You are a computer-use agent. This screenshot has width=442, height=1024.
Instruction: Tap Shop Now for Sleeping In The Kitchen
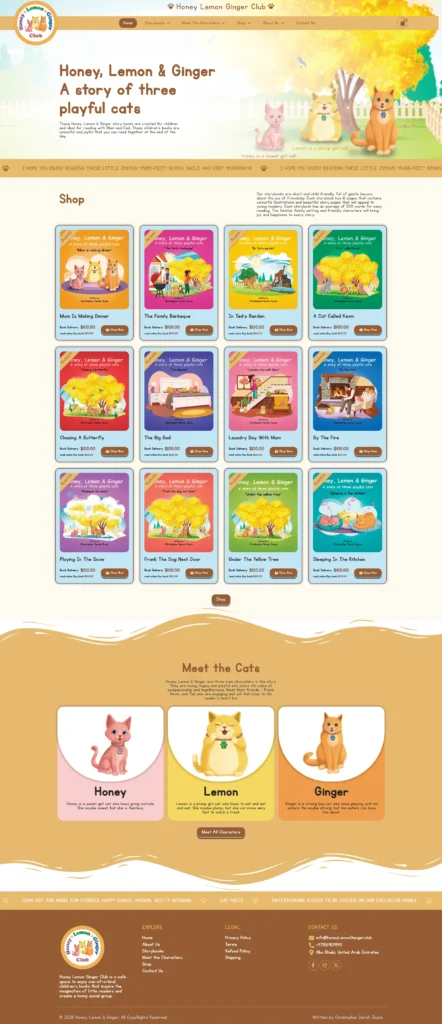(x=368, y=573)
